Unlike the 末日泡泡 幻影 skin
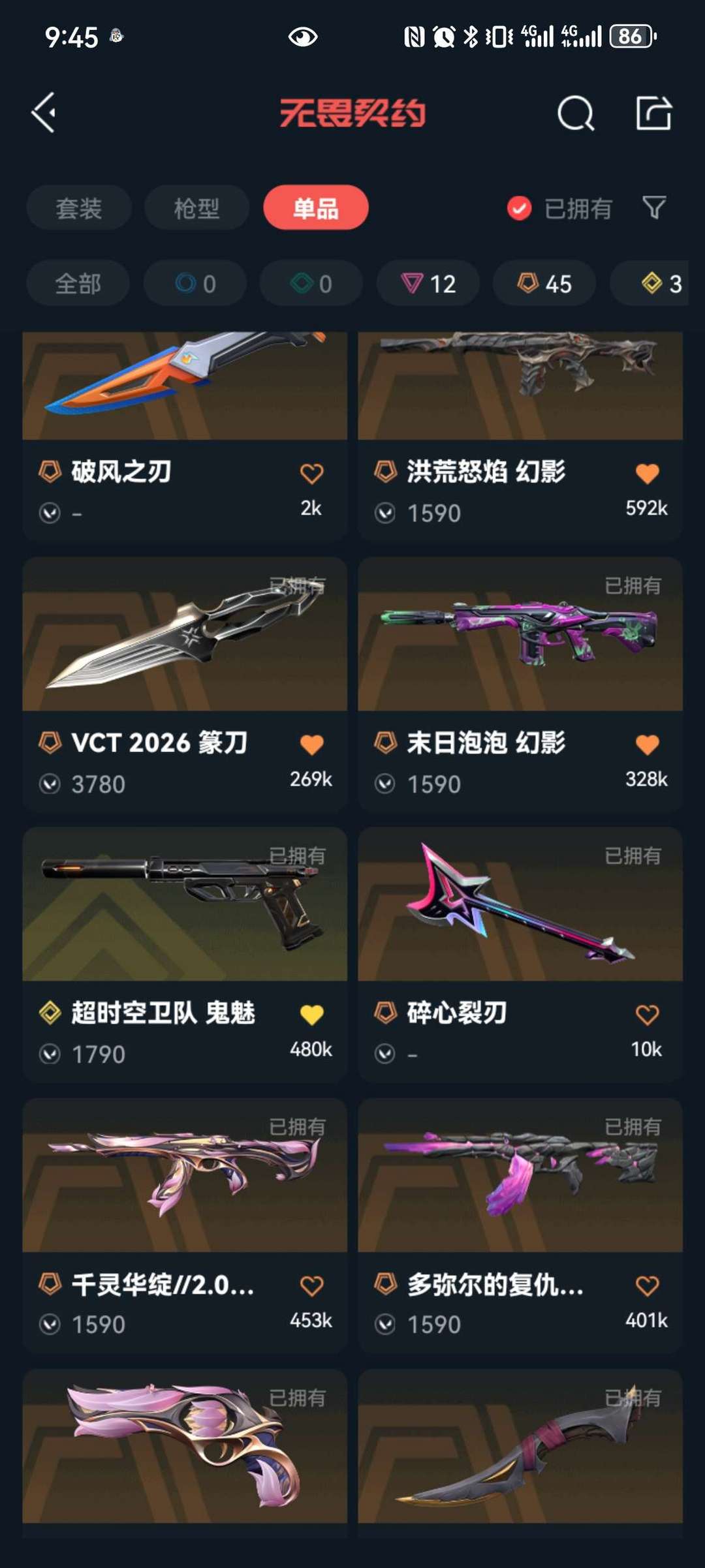705x1568 pixels. (647, 745)
